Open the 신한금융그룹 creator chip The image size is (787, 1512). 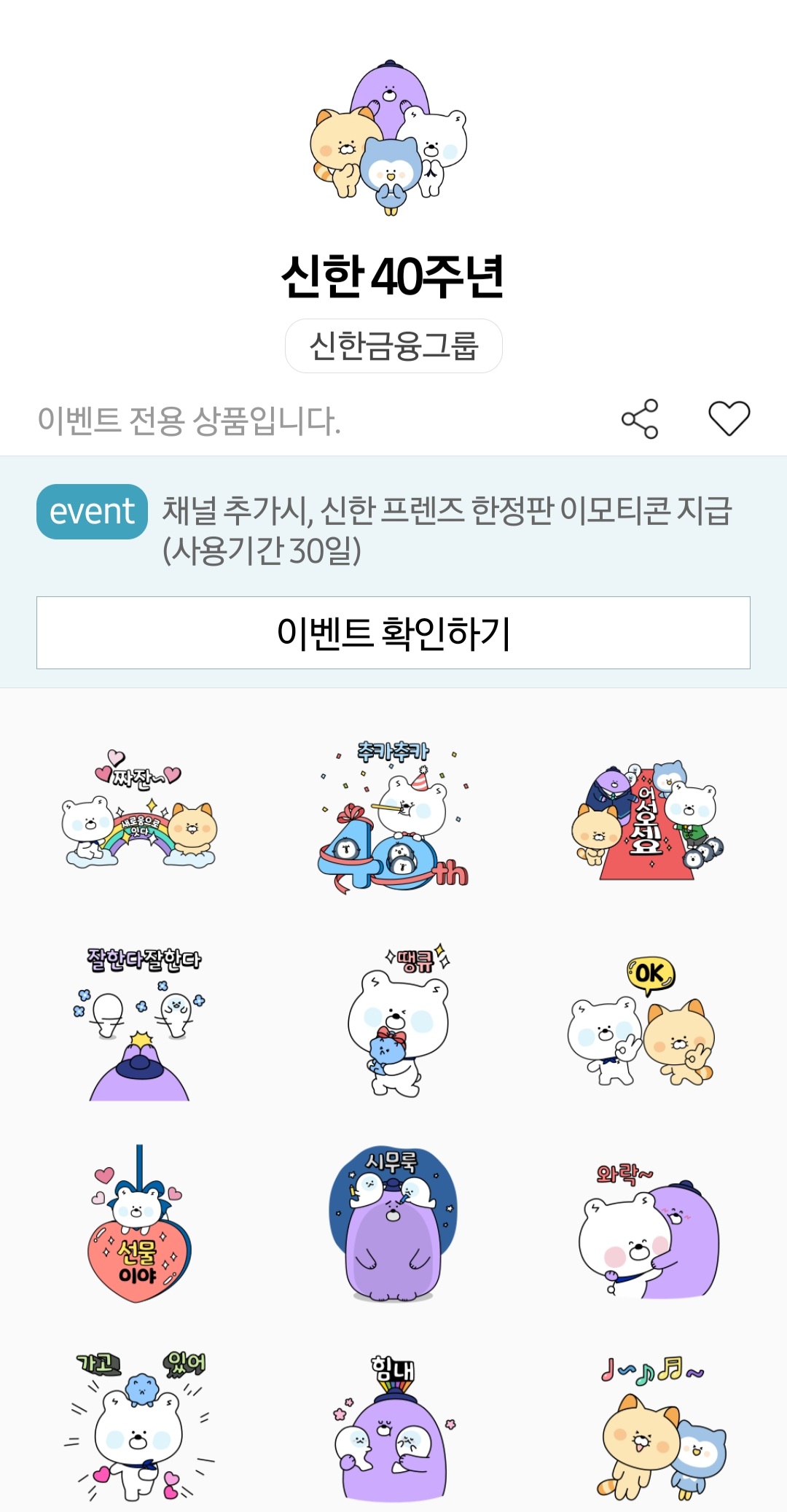click(393, 346)
